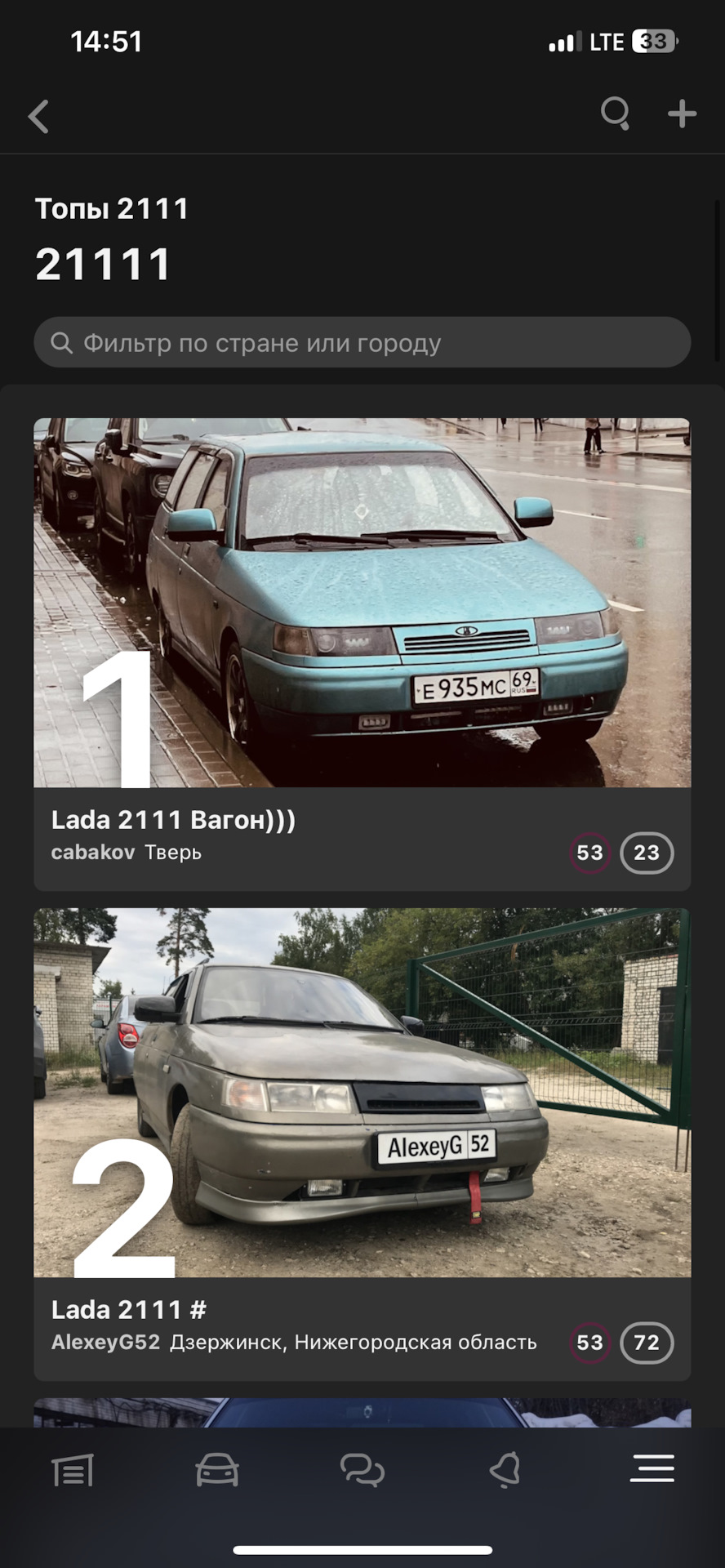Open search via the magnifier icon
This screenshot has height=1568, width=725.
[x=616, y=114]
